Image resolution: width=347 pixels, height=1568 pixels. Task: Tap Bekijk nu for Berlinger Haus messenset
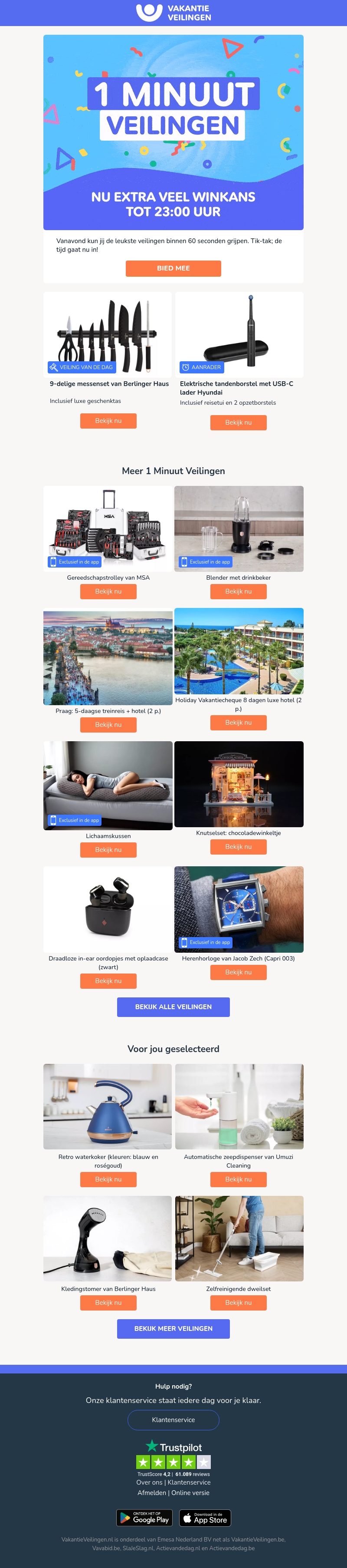pos(108,421)
